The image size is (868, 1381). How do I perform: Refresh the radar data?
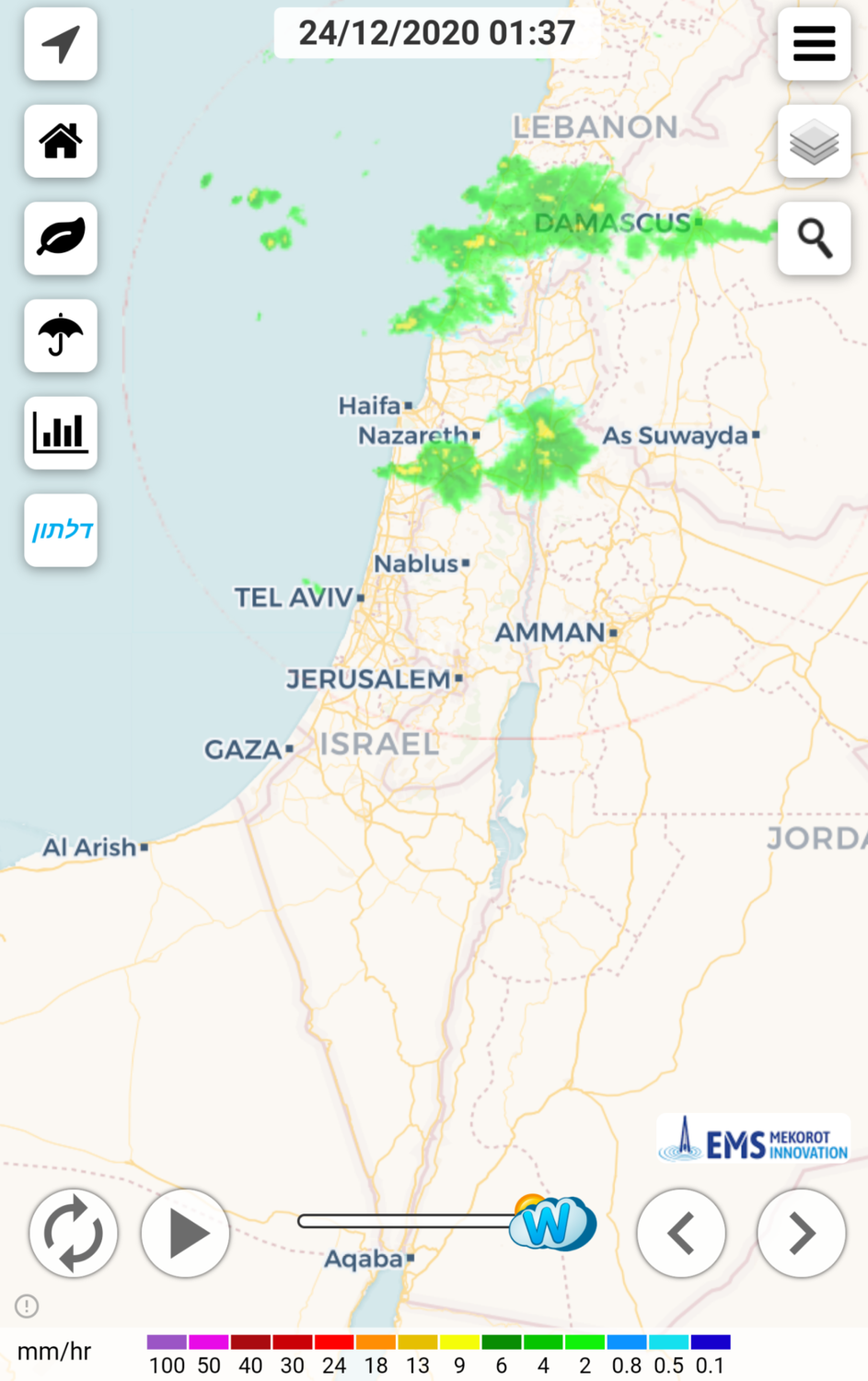click(74, 1233)
